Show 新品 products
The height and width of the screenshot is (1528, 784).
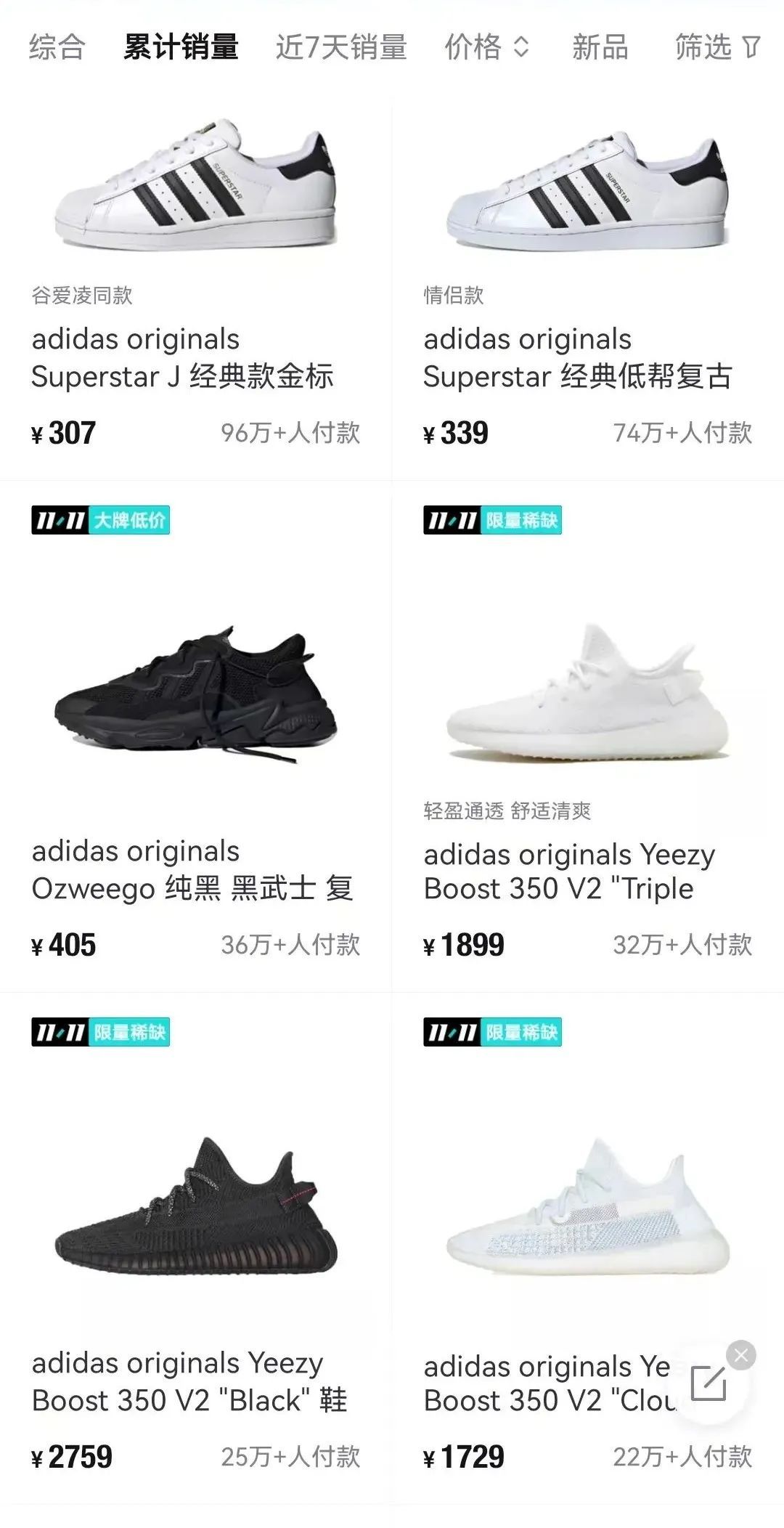[x=600, y=47]
